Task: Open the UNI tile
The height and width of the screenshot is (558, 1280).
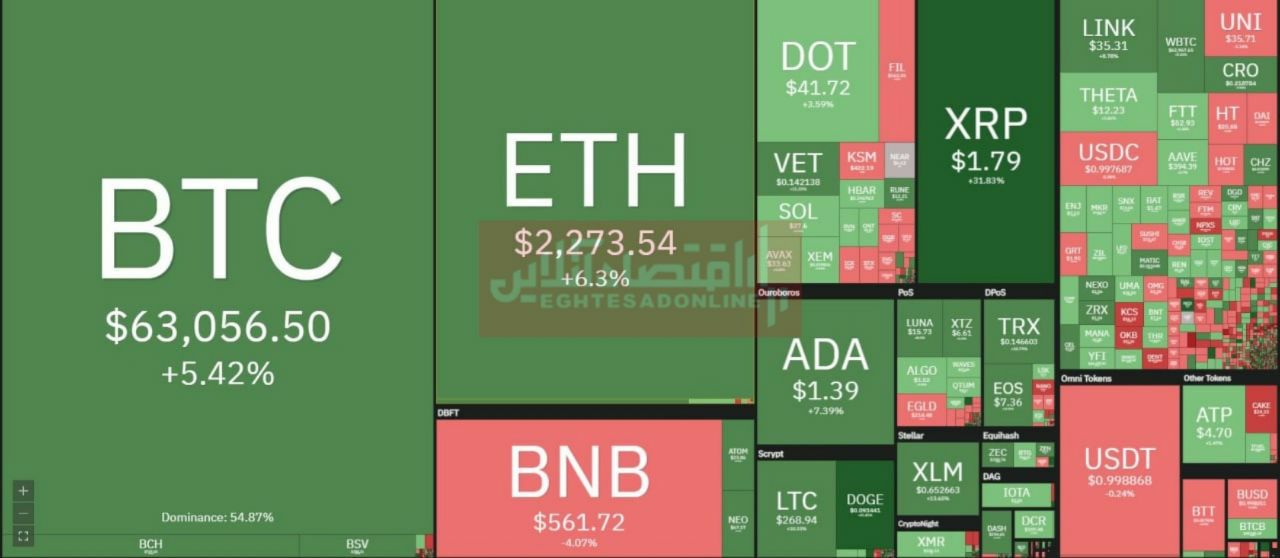Action: pos(1239,27)
